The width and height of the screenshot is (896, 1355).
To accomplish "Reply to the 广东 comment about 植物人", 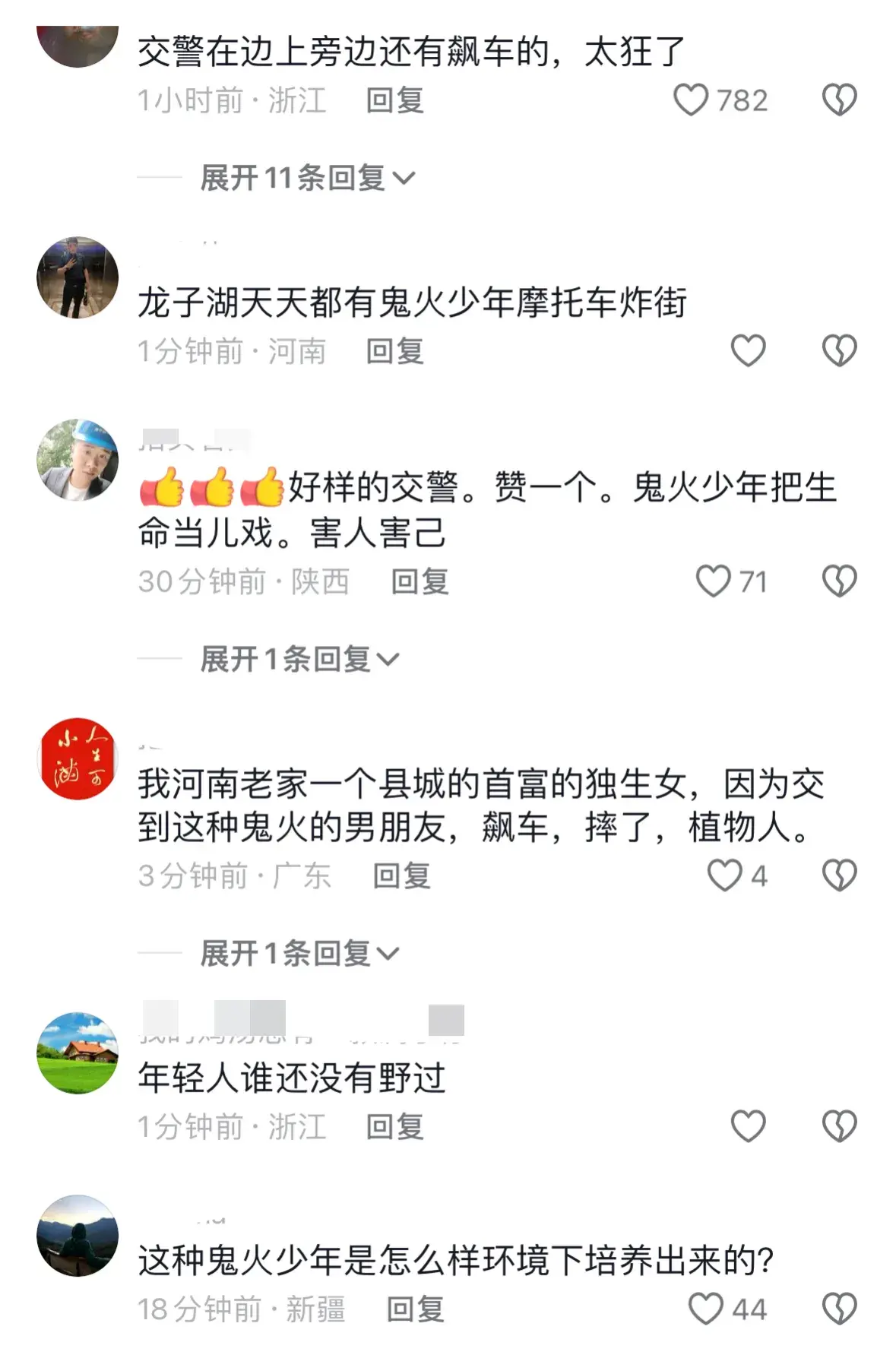I will point(401,875).
